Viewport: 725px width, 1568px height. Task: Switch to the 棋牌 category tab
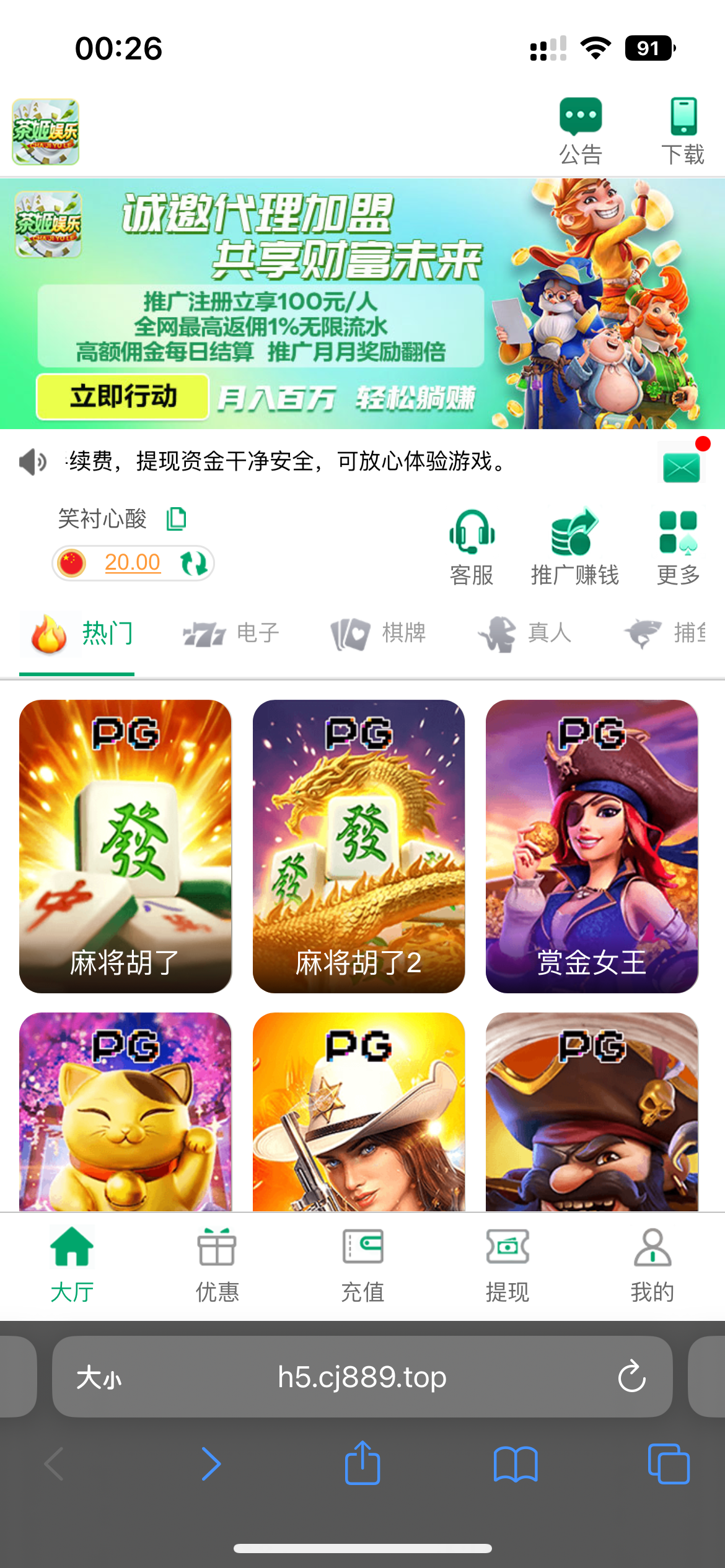coord(379,634)
